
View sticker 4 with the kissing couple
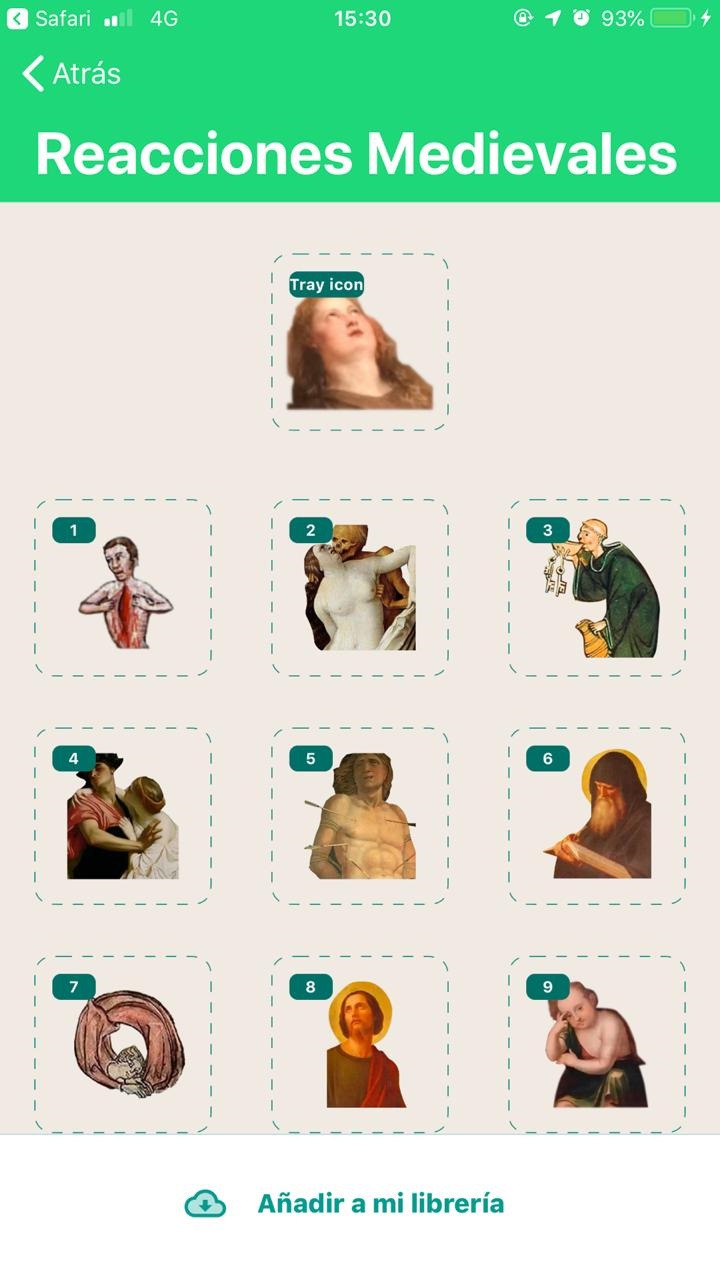click(124, 817)
